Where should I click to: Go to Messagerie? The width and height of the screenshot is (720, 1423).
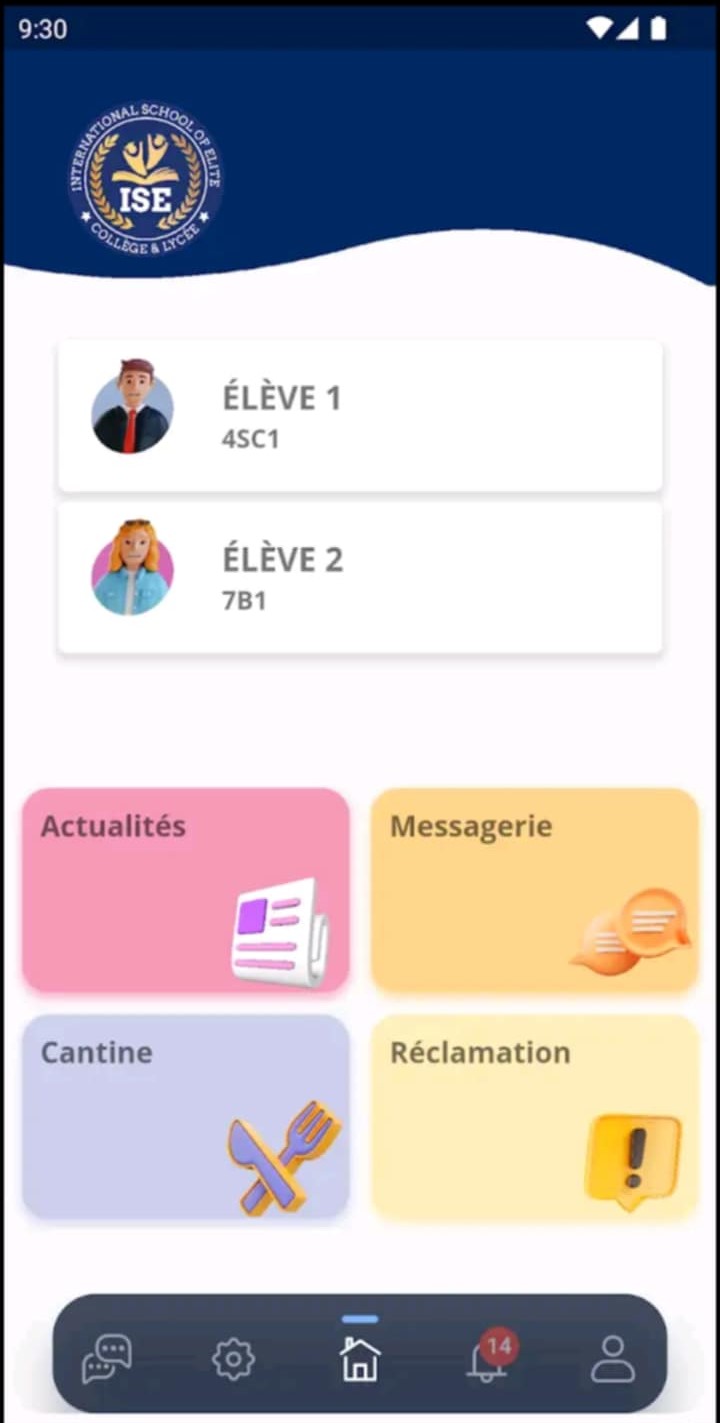click(535, 890)
